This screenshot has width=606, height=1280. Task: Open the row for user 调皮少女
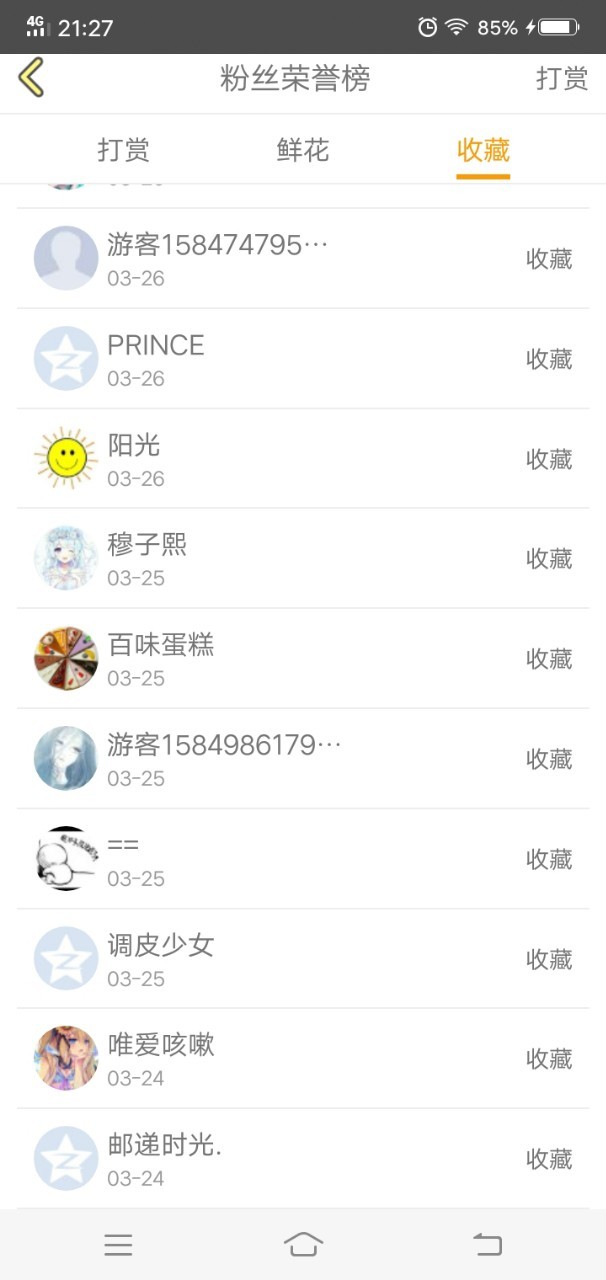tap(302, 958)
